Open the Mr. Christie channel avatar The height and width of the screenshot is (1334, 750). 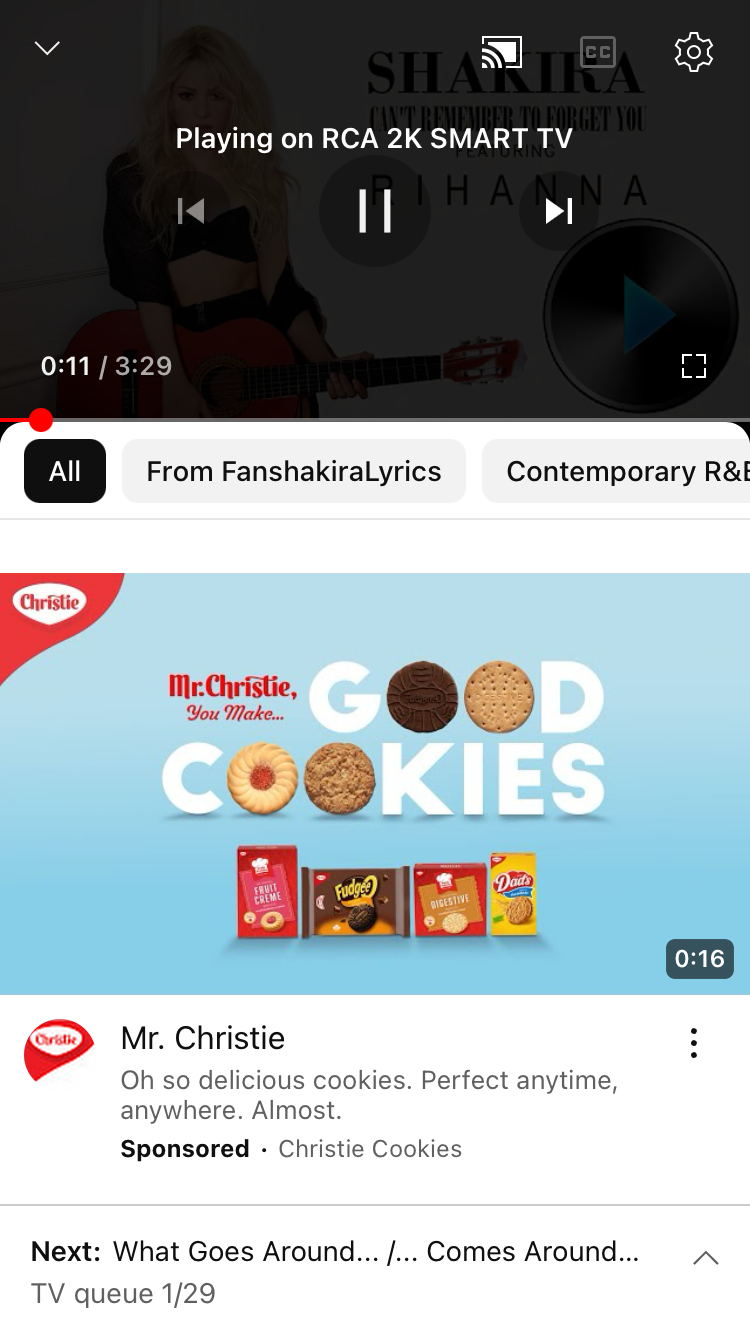[x=59, y=1050]
